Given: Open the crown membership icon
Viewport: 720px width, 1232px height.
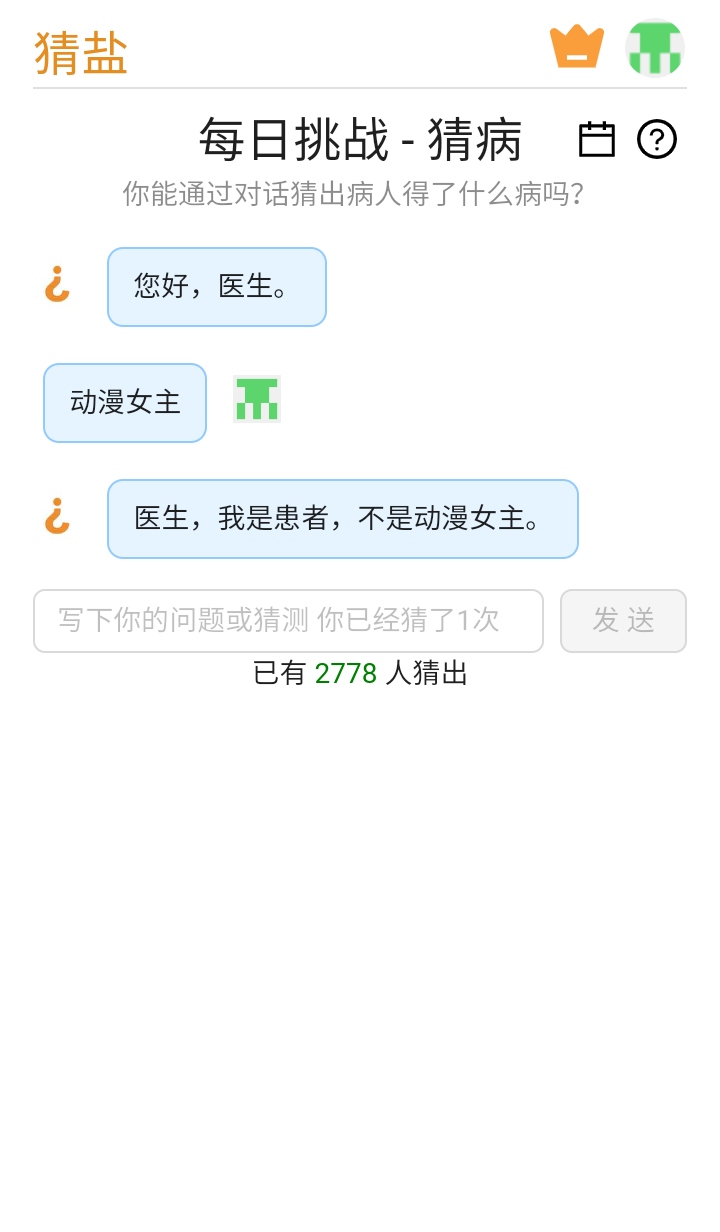Looking at the screenshot, I should [577, 48].
